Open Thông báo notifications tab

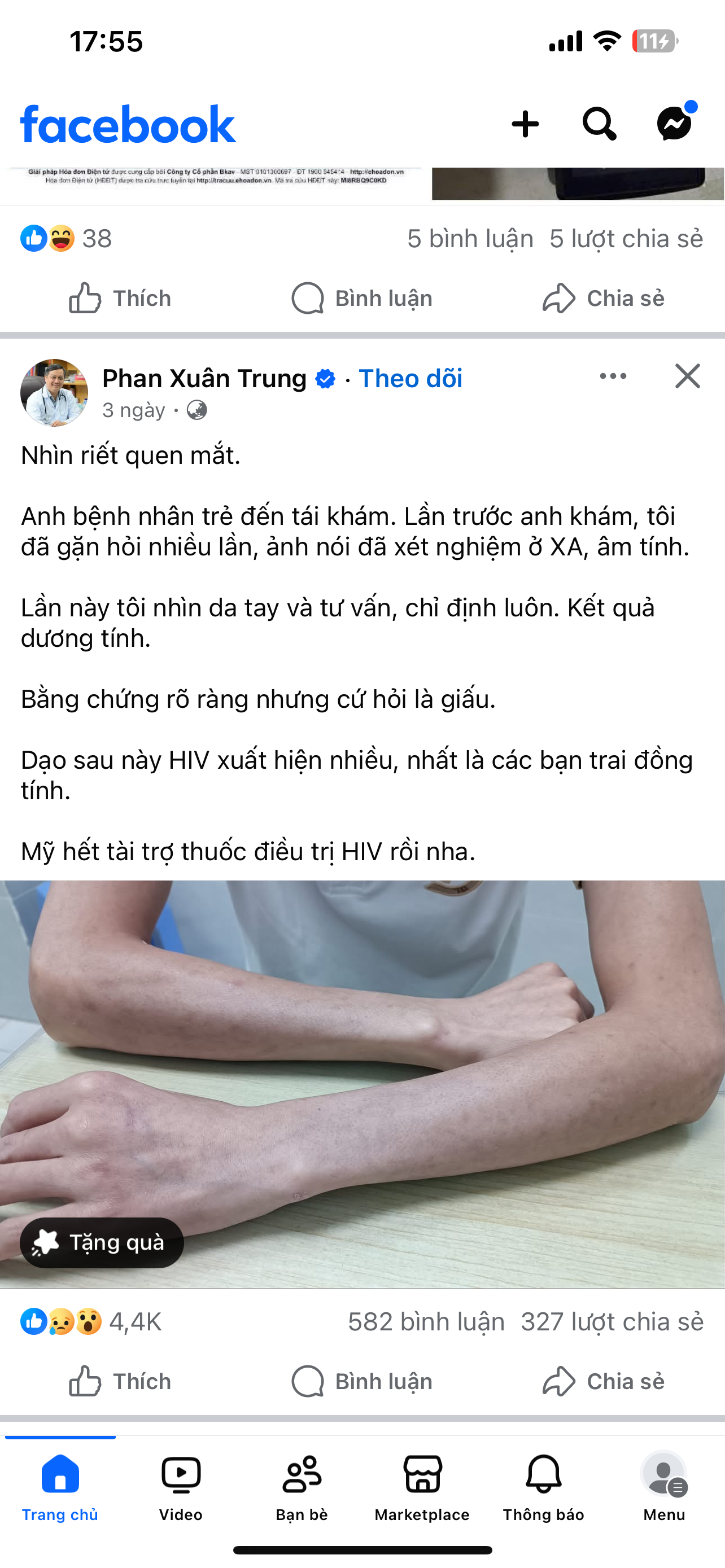pyautogui.click(x=543, y=1486)
